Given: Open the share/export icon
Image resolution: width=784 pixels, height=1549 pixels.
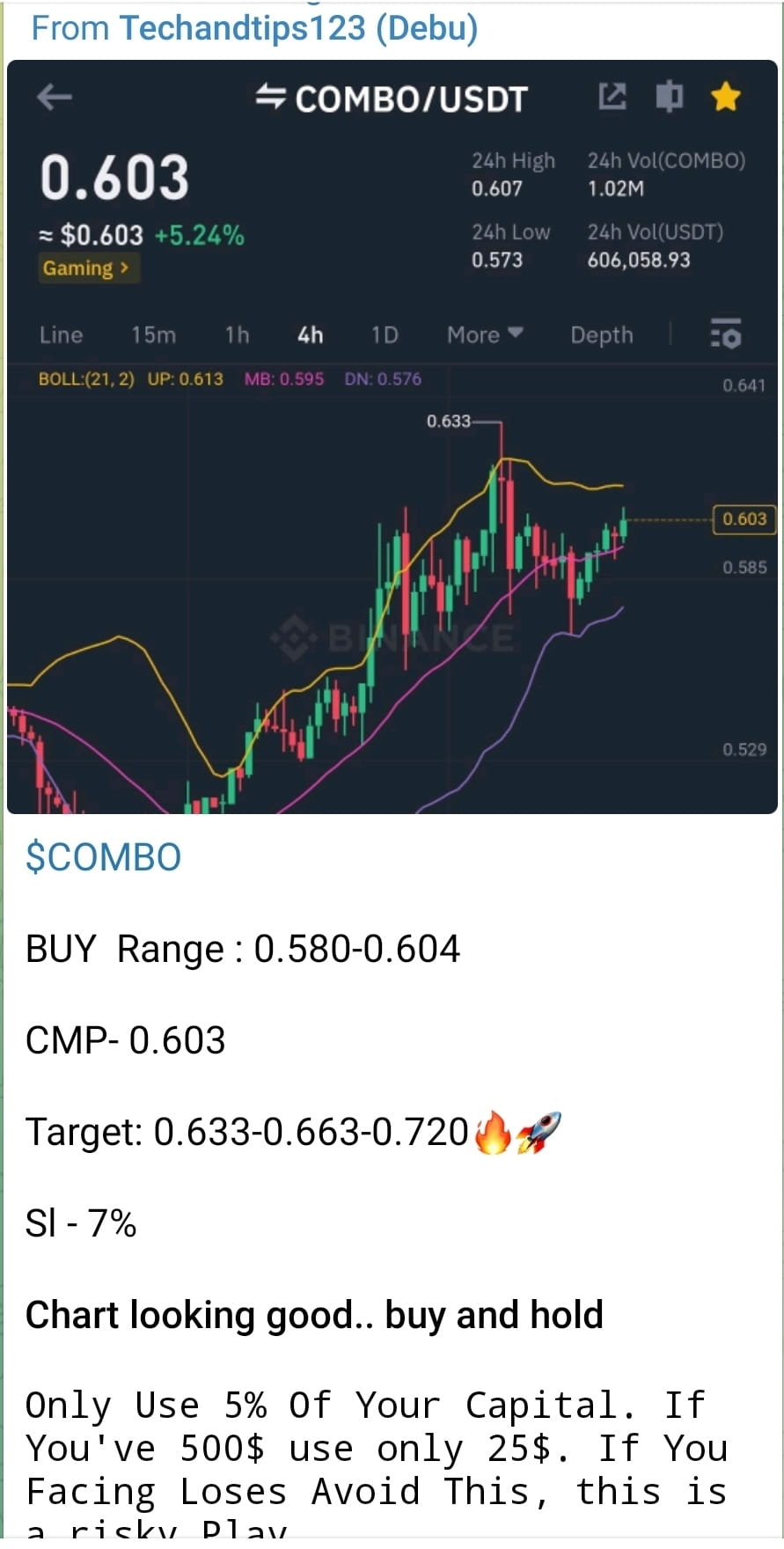Looking at the screenshot, I should (x=613, y=97).
